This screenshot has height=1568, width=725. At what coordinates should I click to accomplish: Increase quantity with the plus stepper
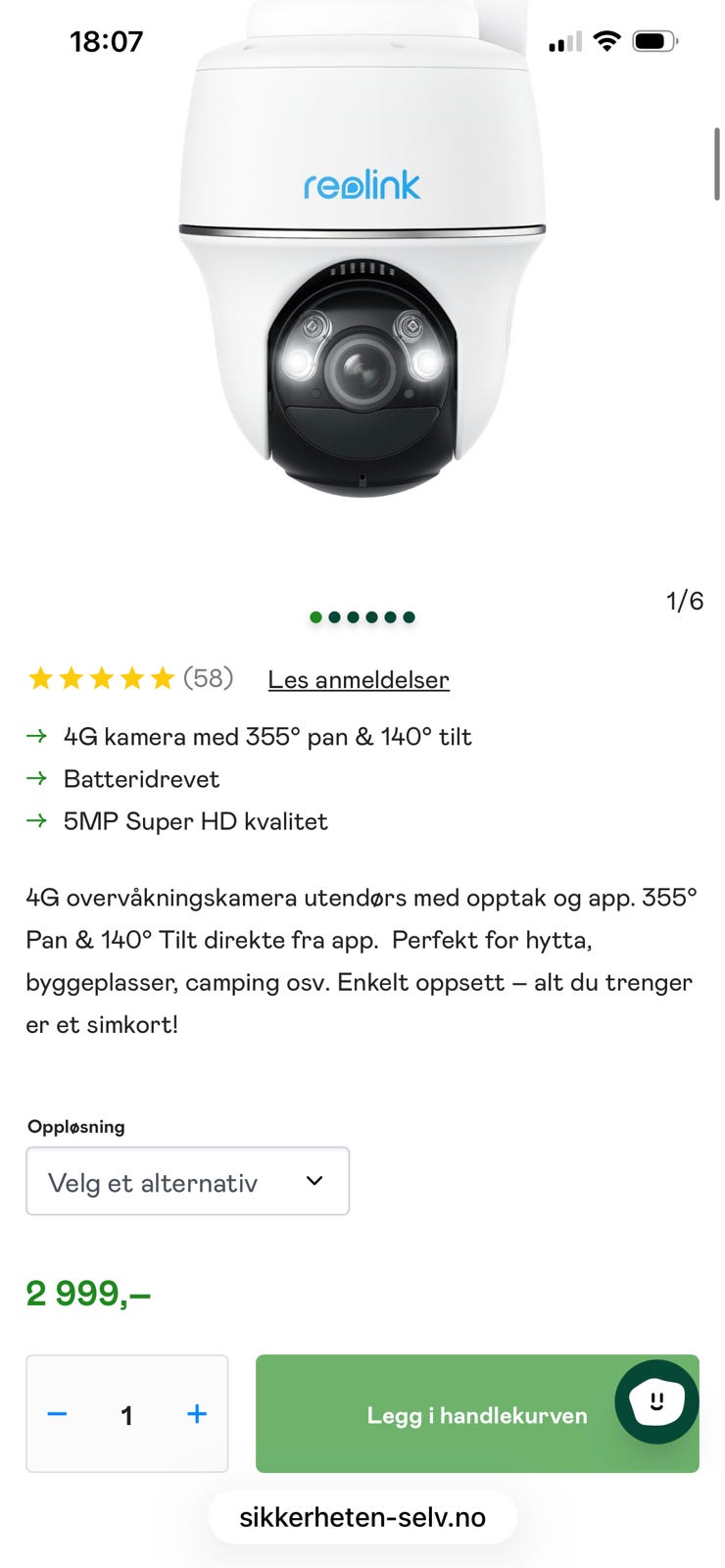point(196,1414)
